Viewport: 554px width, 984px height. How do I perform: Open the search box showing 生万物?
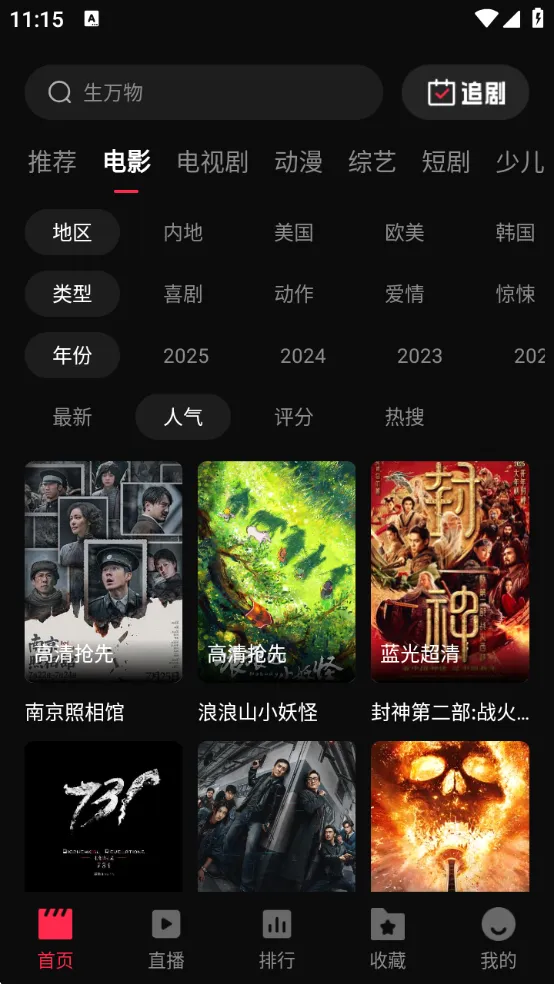[204, 92]
